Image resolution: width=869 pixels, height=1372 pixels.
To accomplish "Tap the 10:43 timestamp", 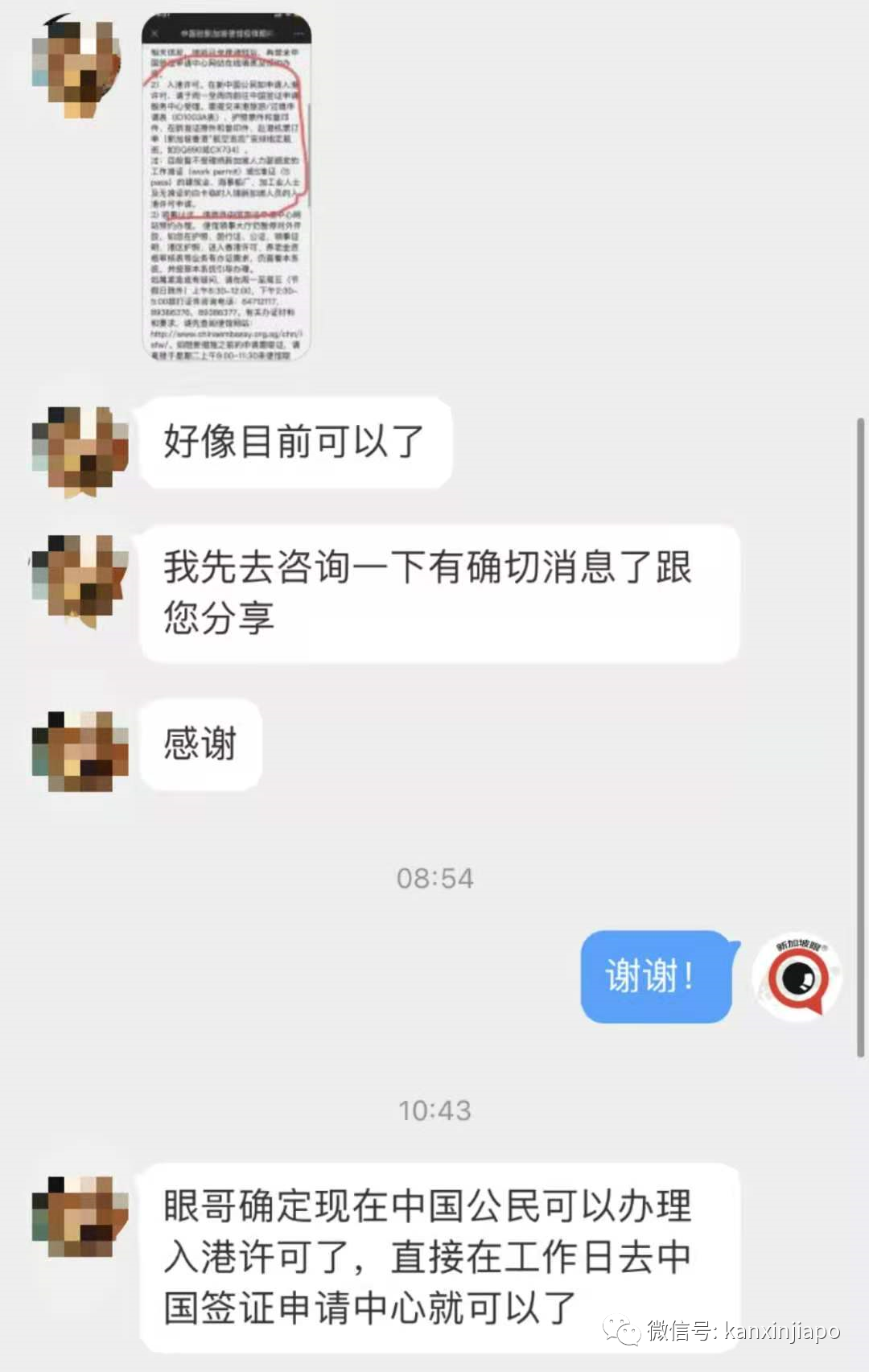I will point(434,1109).
